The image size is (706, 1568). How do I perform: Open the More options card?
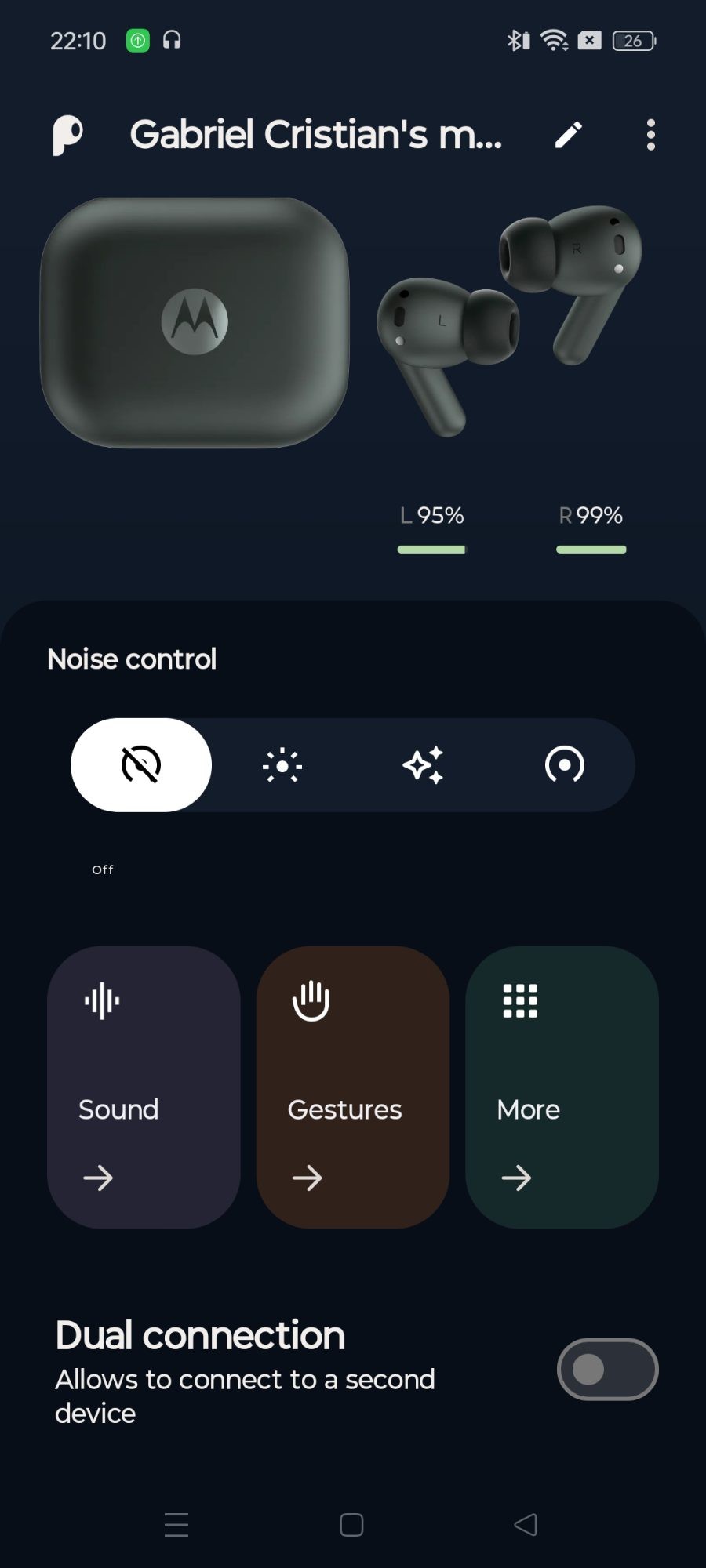(562, 1087)
